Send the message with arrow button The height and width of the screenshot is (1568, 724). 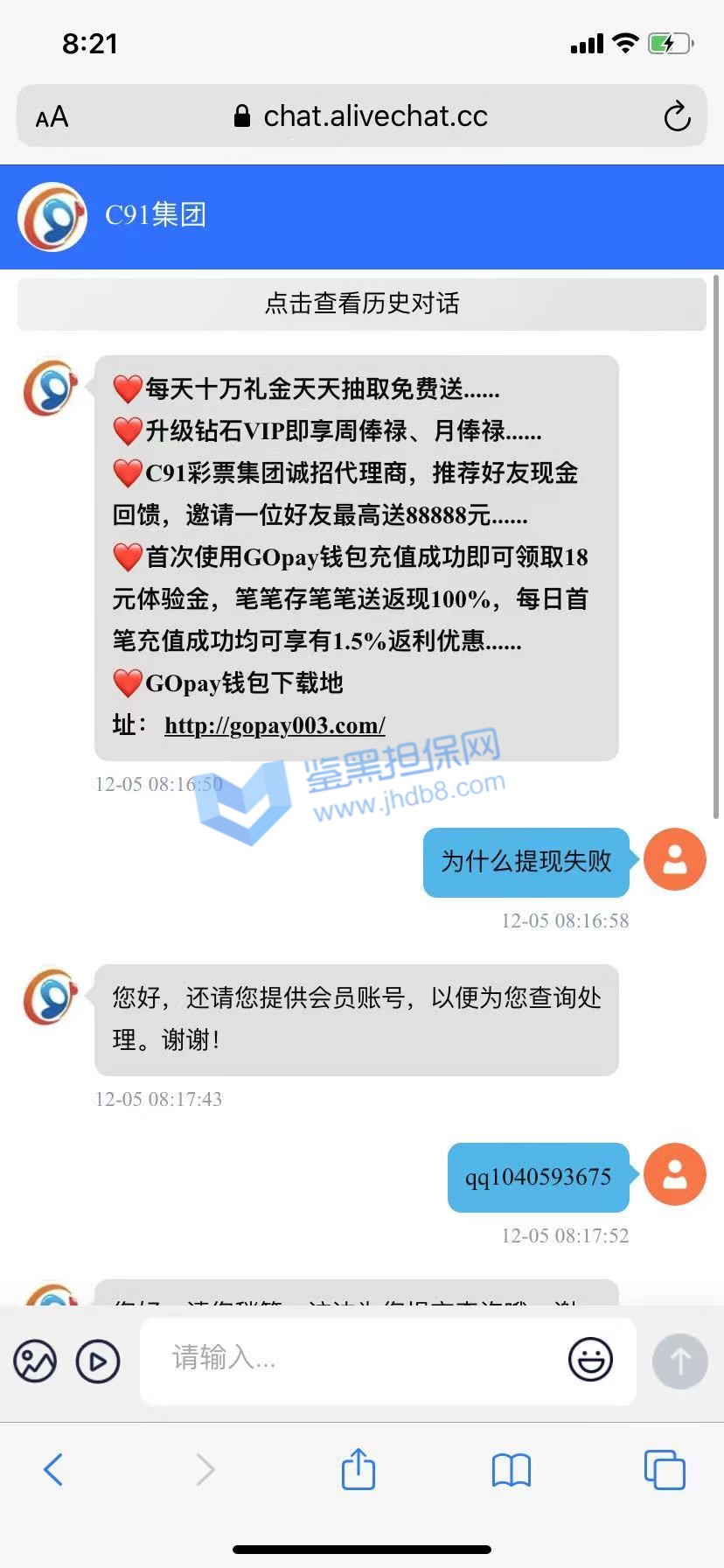[679, 1361]
